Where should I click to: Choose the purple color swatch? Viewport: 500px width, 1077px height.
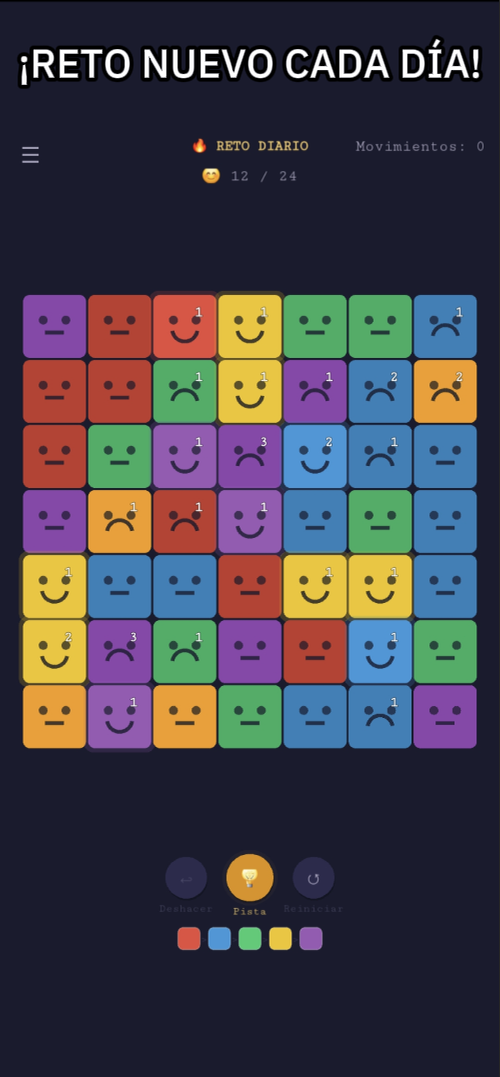click(310, 938)
